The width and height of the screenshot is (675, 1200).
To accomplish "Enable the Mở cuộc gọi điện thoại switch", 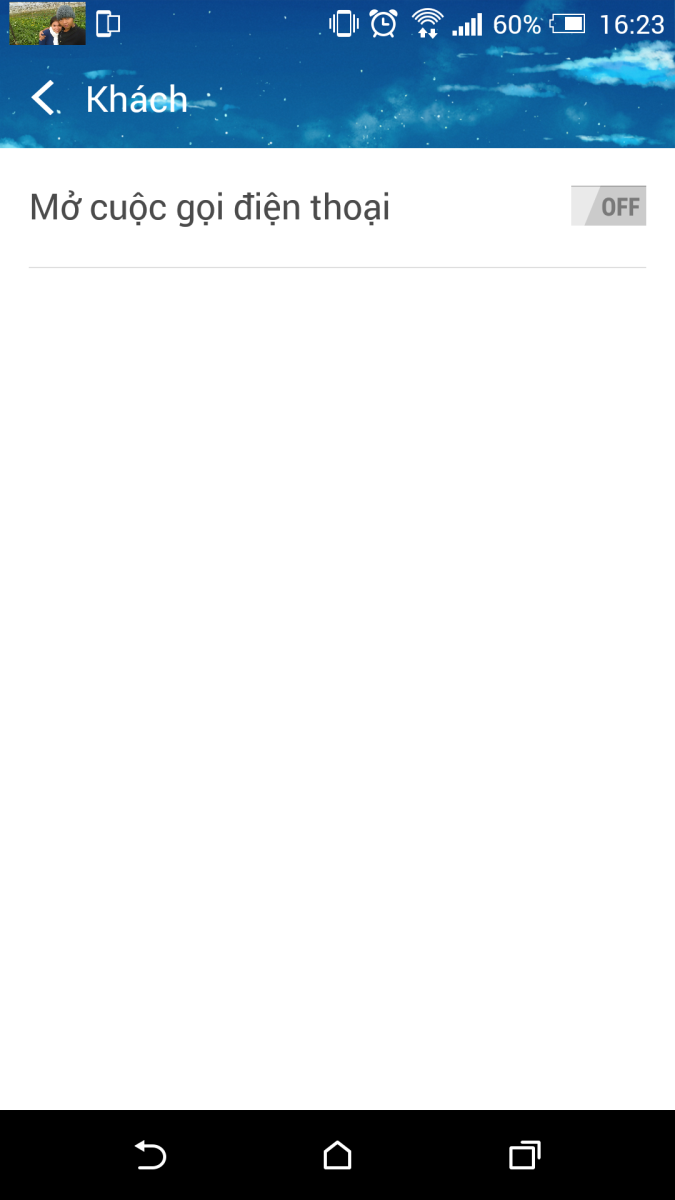I will [608, 206].
